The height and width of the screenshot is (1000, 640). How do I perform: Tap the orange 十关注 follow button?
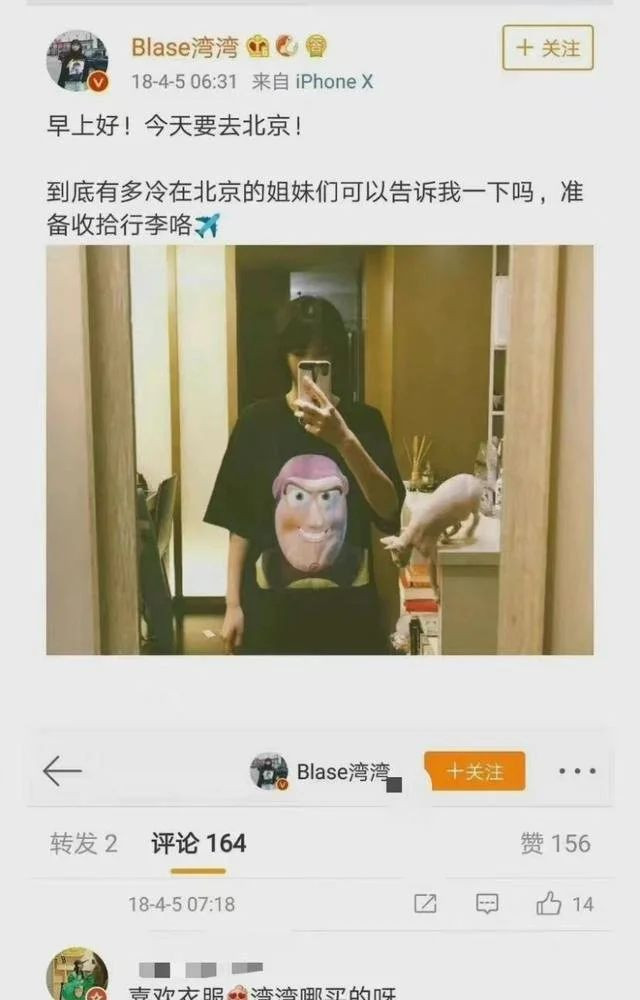(x=474, y=771)
